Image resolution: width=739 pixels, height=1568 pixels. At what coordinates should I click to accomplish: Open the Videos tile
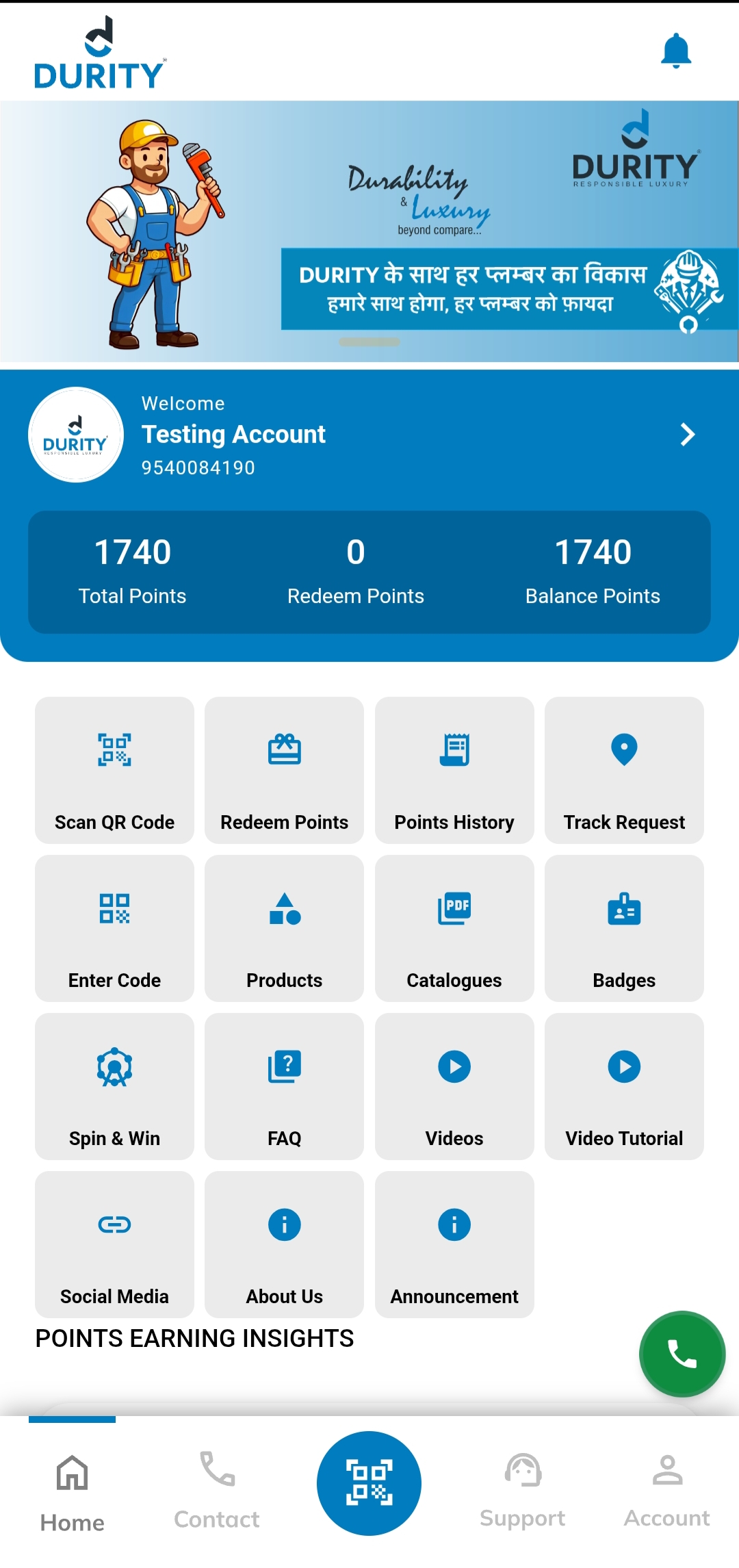[x=454, y=1086]
